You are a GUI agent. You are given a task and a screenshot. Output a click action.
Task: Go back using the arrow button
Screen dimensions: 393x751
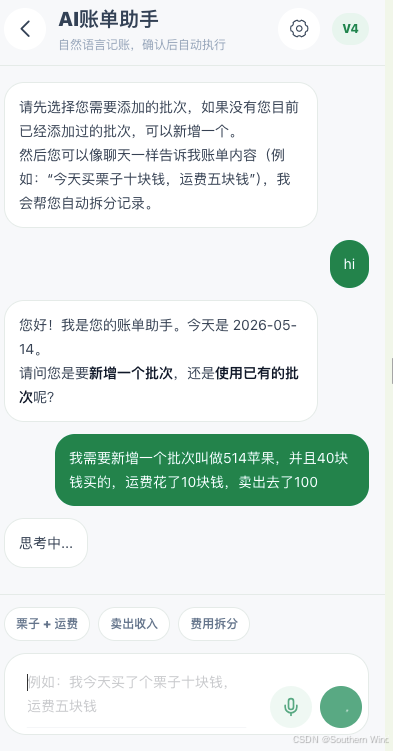click(25, 29)
